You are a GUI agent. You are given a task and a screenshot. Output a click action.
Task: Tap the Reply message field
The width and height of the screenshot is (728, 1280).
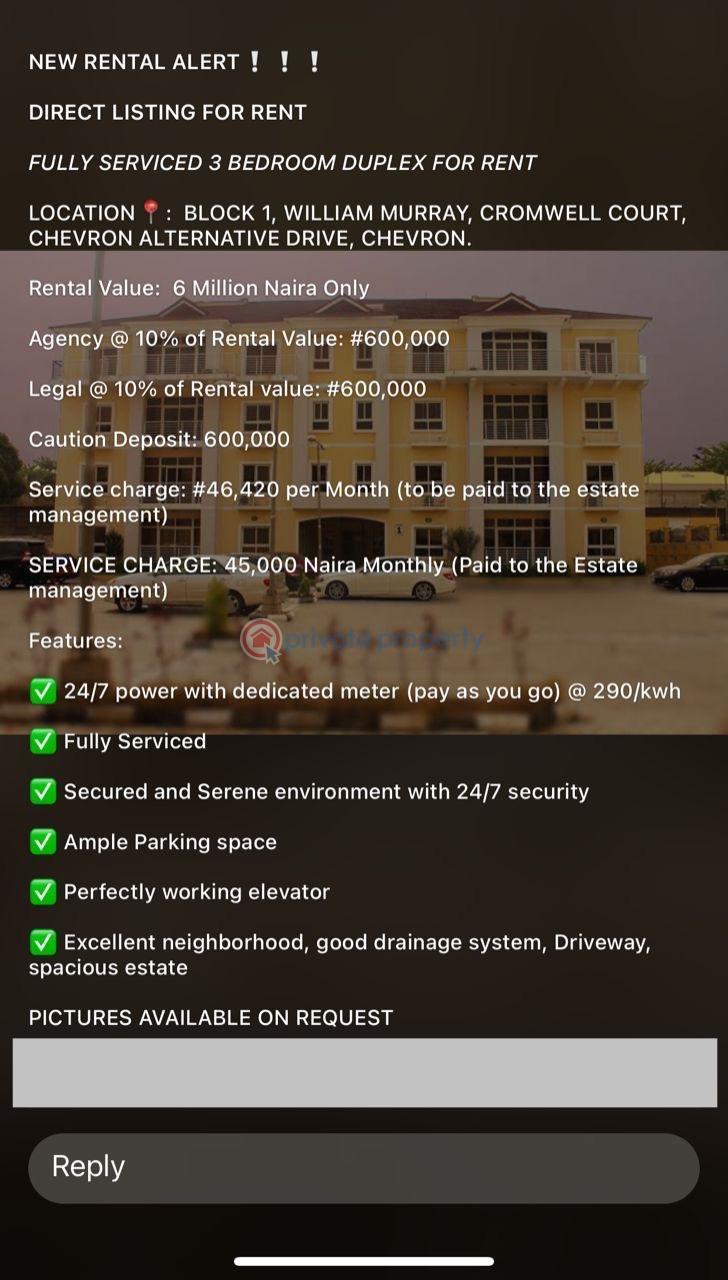point(364,1166)
